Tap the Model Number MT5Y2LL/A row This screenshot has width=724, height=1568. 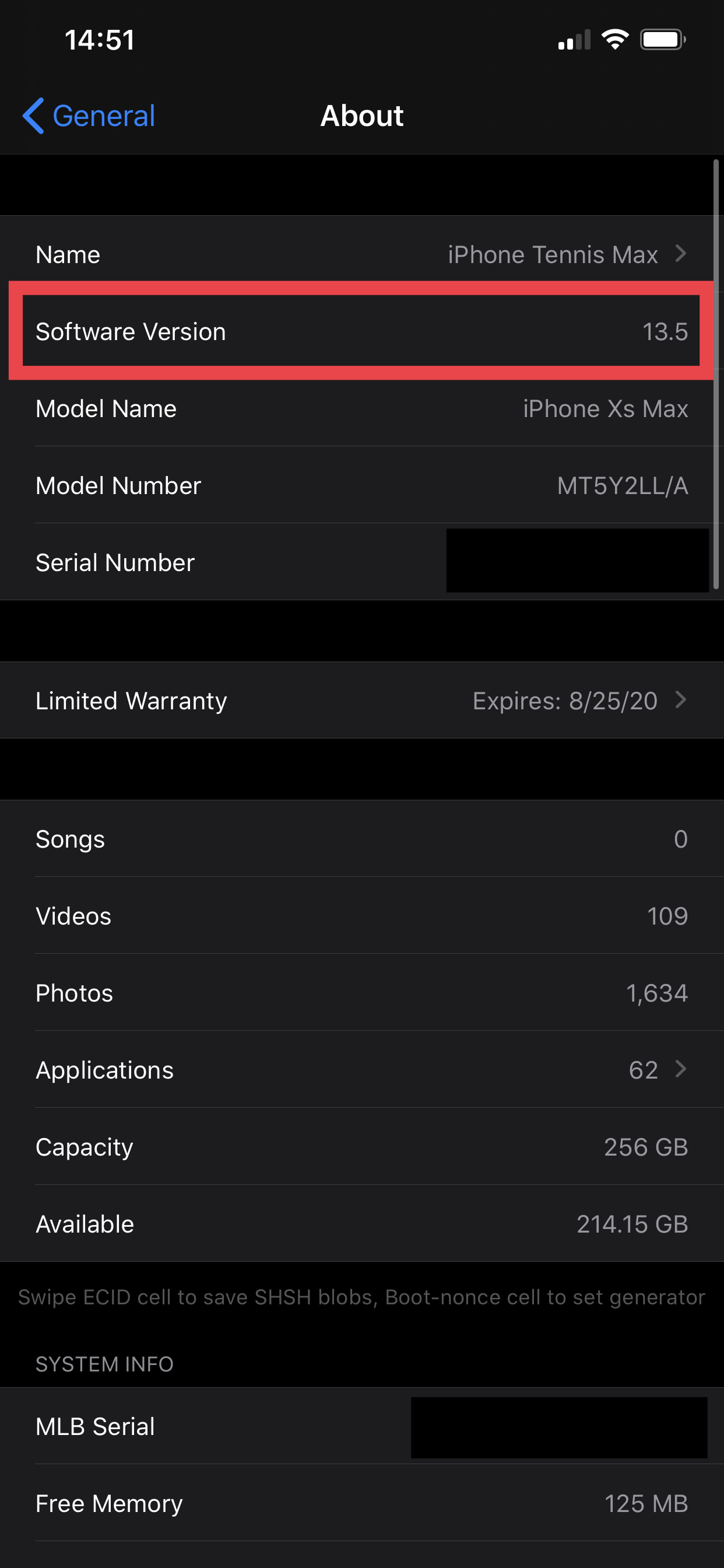[362, 485]
